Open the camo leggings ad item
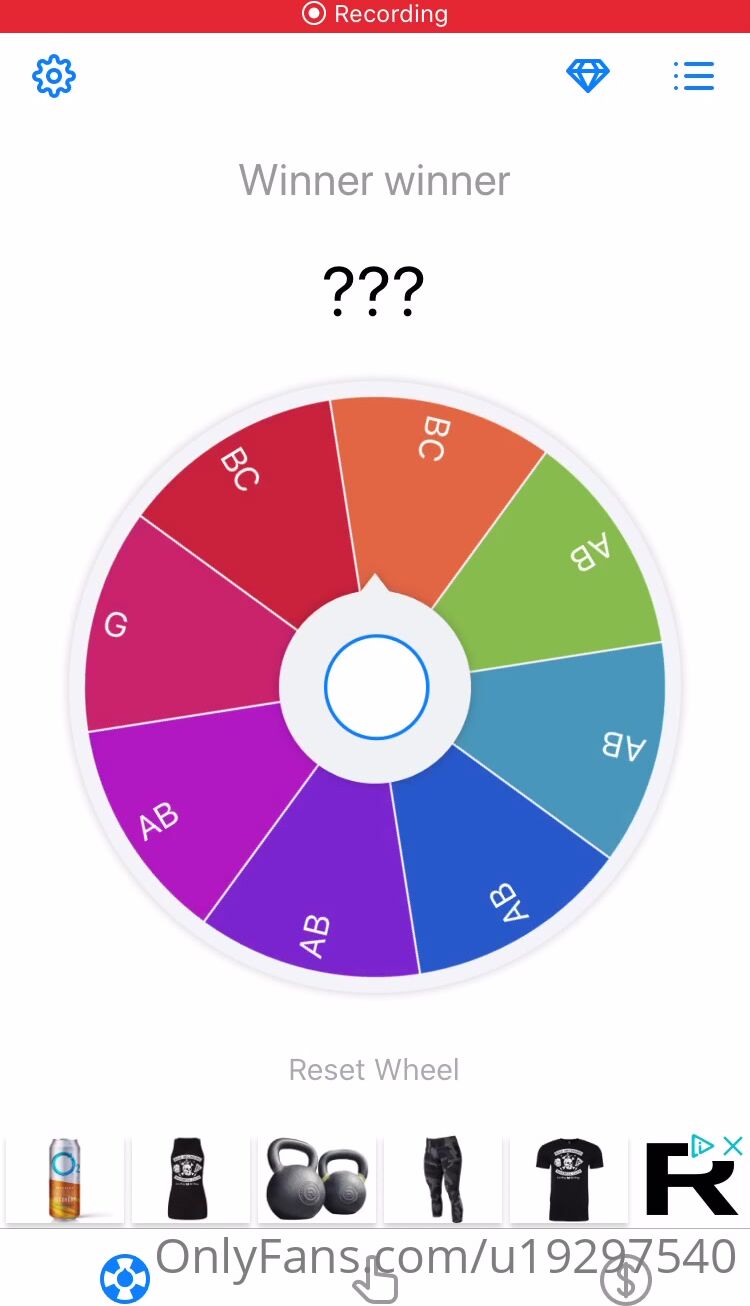Image resolution: width=750 pixels, height=1306 pixels. click(x=443, y=1180)
